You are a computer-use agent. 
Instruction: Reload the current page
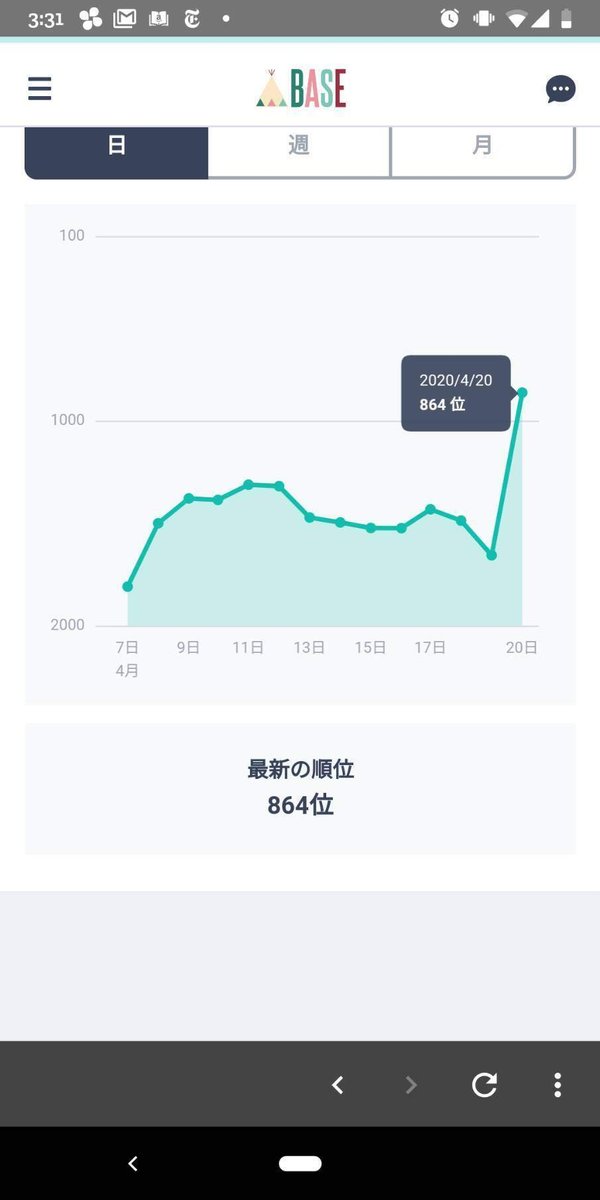tap(484, 1085)
